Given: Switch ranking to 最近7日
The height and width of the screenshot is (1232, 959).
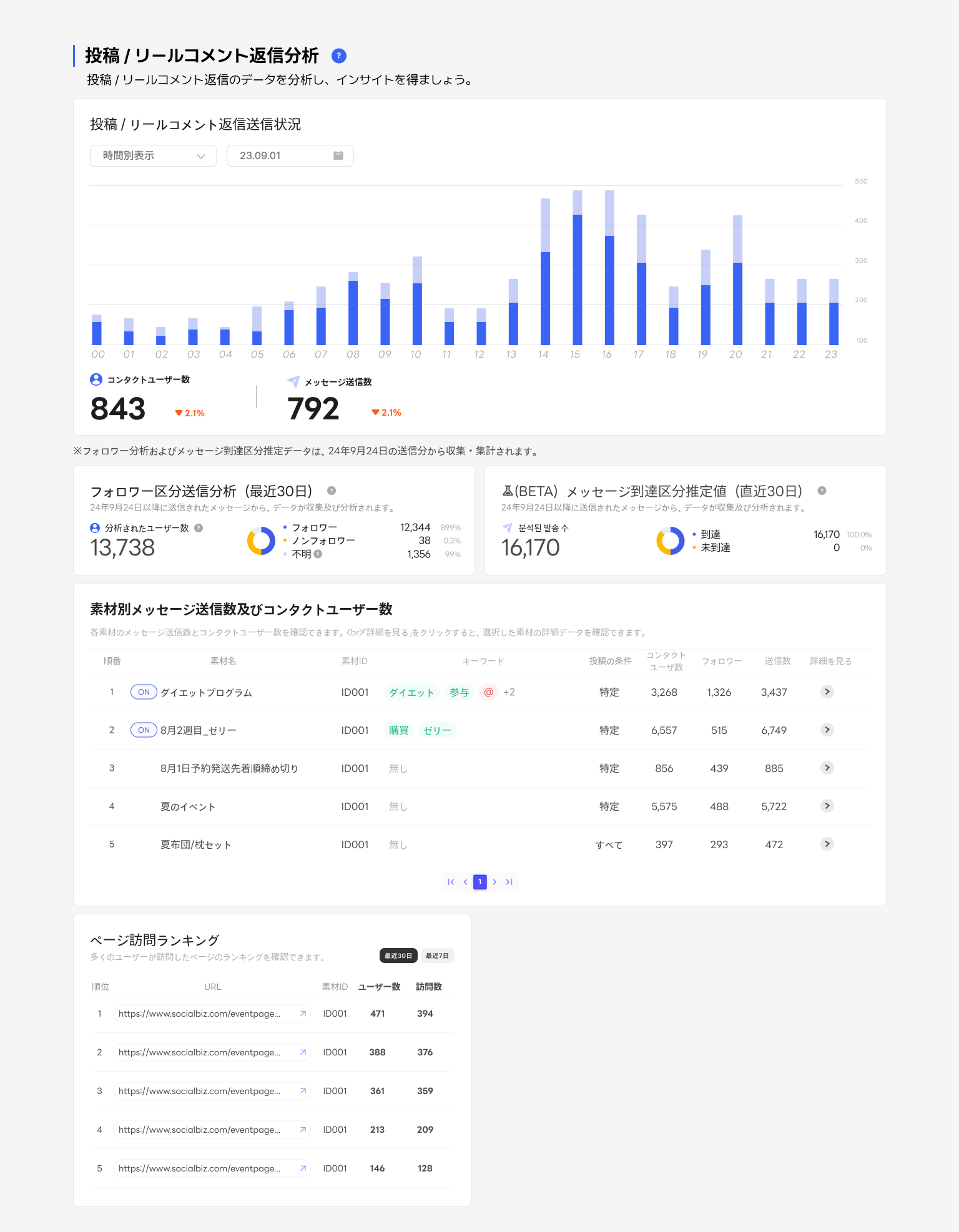Looking at the screenshot, I should click(x=437, y=956).
